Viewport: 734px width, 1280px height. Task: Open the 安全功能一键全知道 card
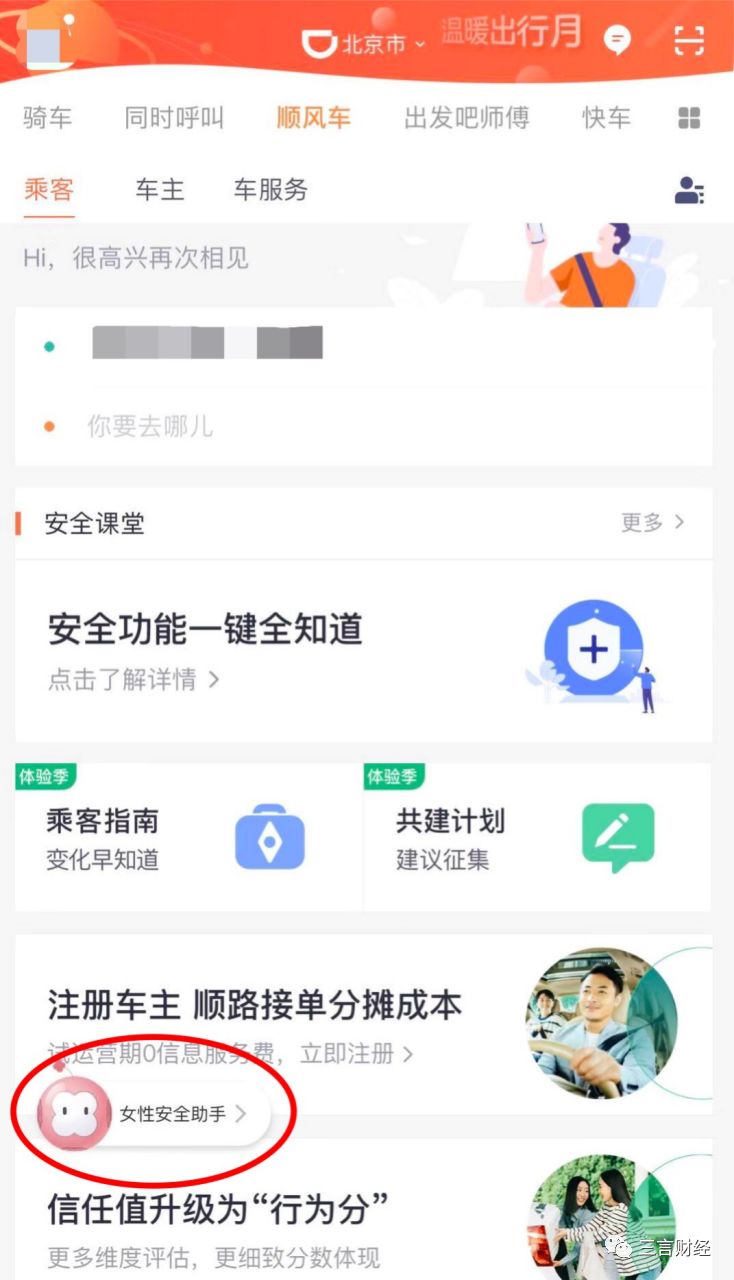click(364, 651)
